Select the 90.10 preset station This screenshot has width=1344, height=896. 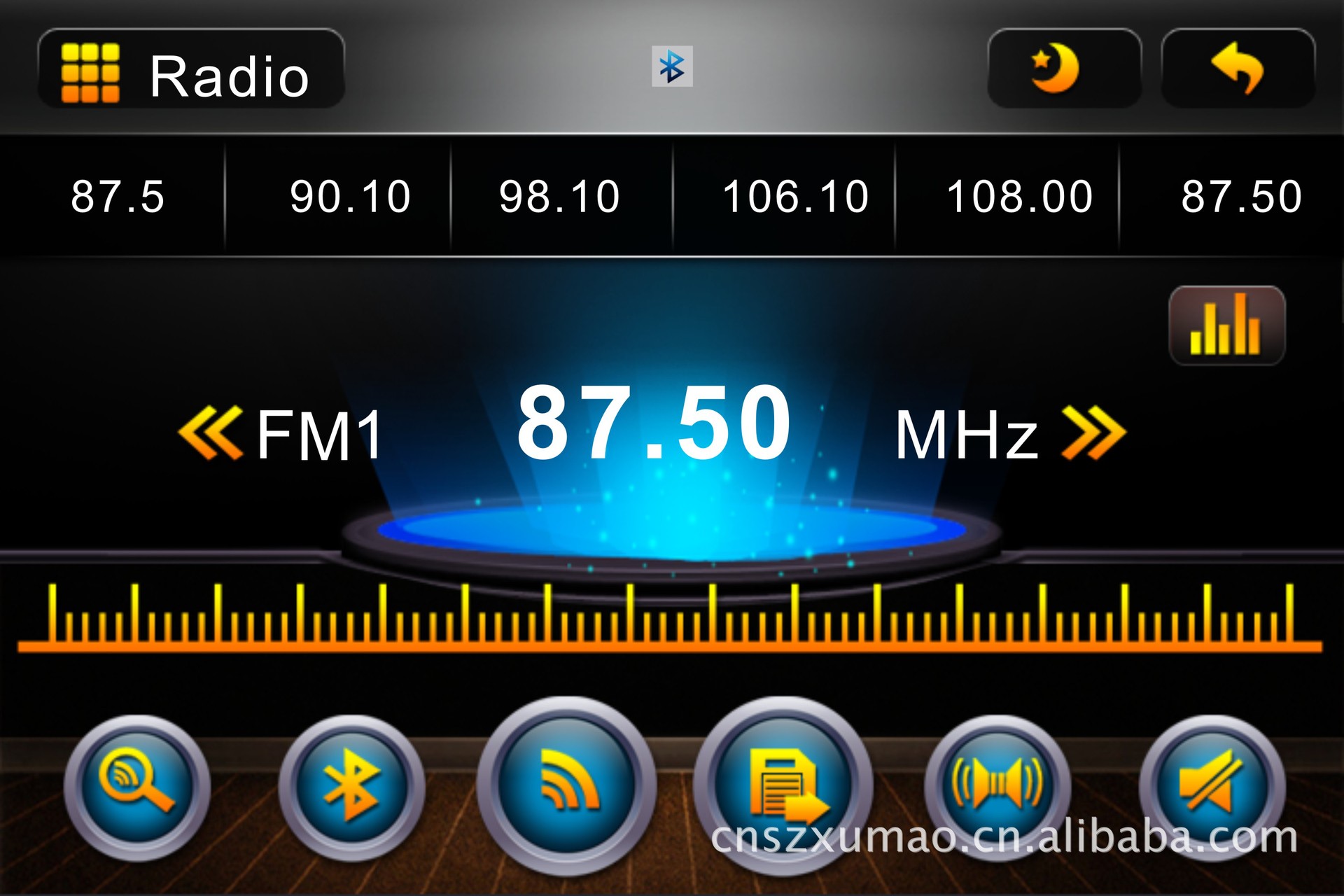tap(350, 196)
